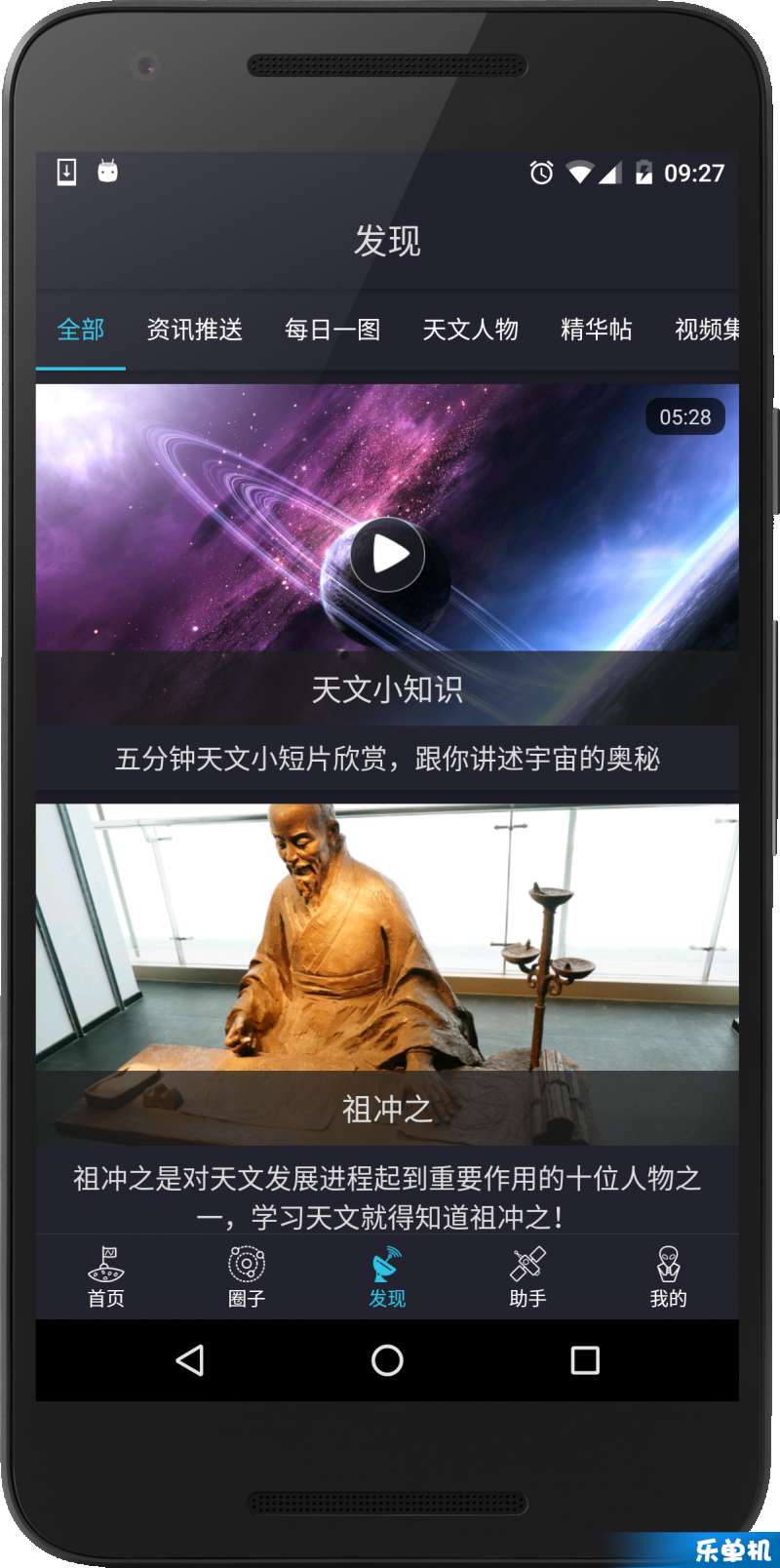This screenshot has height=1568, width=780.
Task: Open the 视频集 tab
Action: [706, 330]
